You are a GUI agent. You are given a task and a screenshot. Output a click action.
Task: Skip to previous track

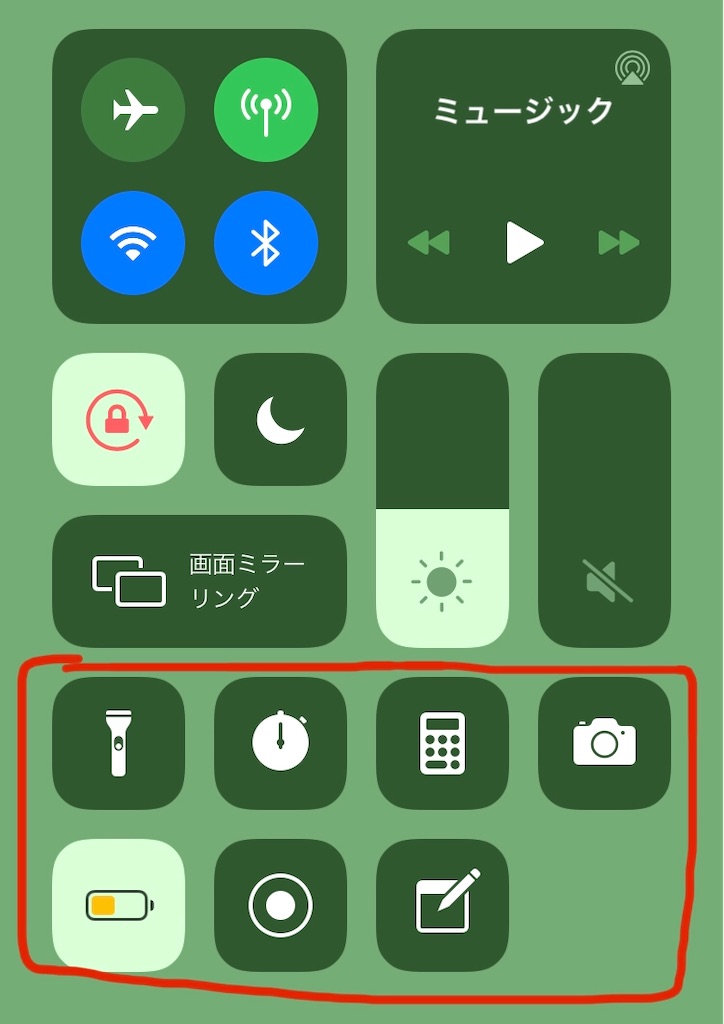pyautogui.click(x=429, y=242)
